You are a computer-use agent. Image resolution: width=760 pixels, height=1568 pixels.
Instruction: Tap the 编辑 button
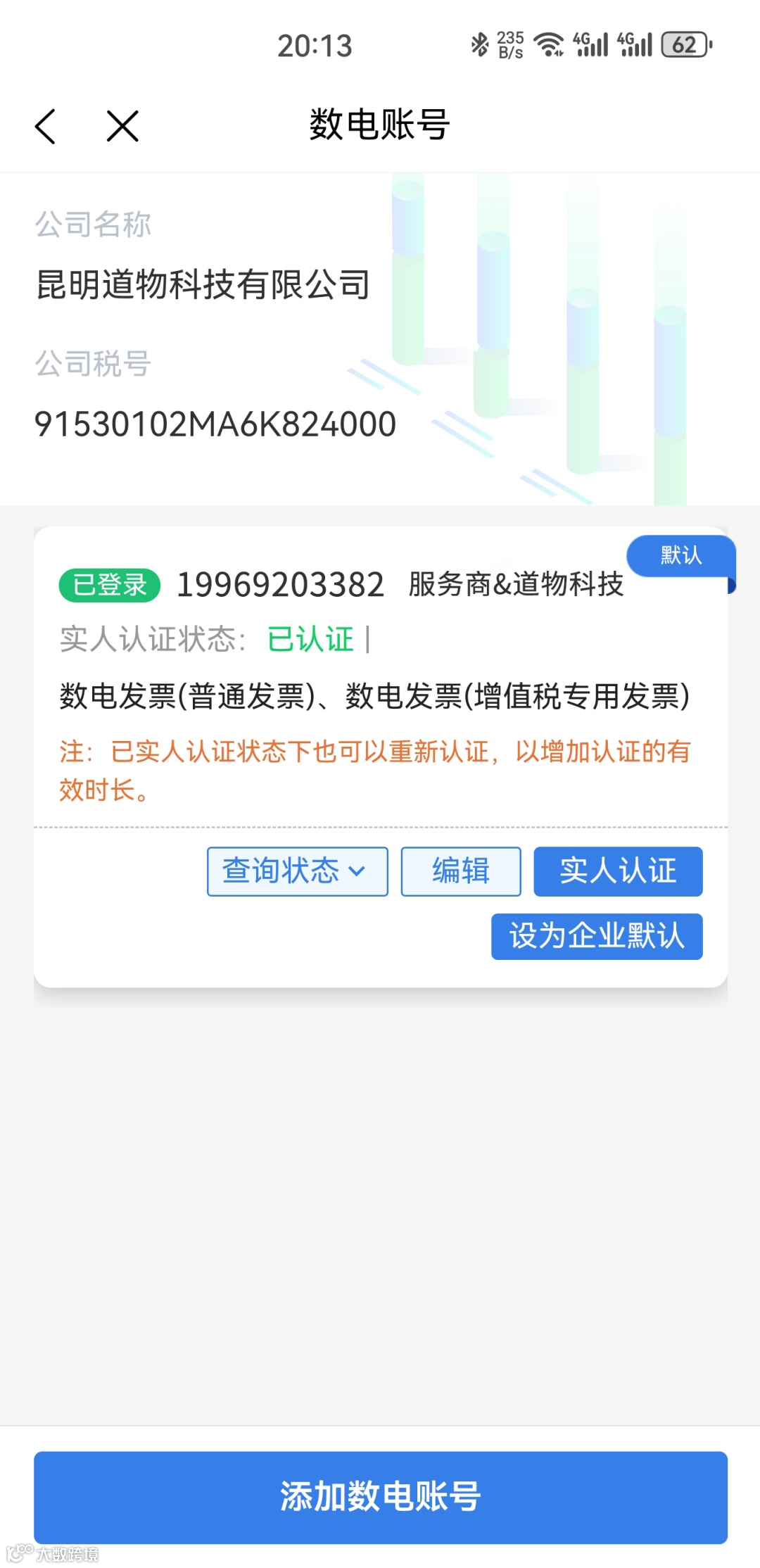click(461, 871)
